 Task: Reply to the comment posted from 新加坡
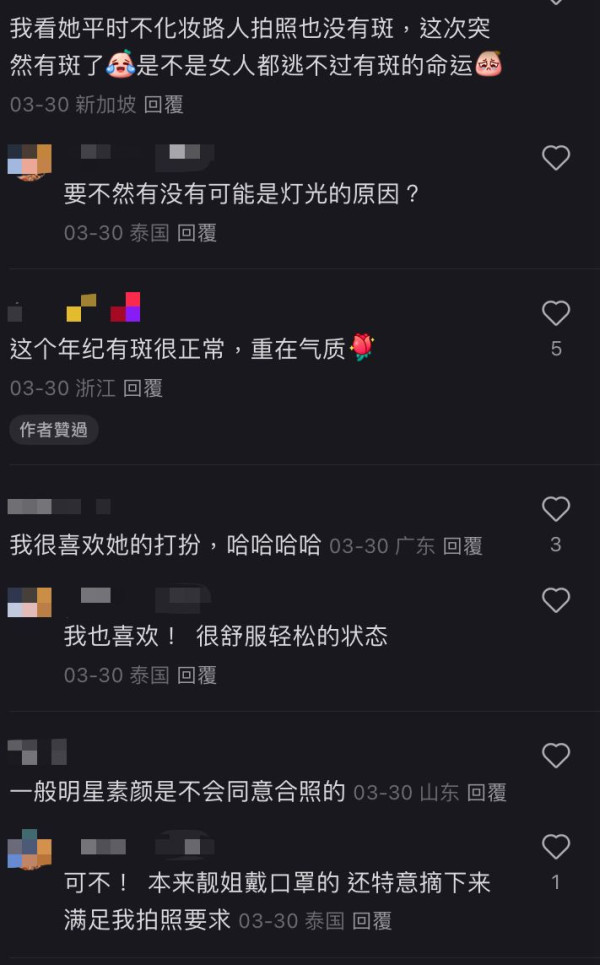click(x=163, y=104)
